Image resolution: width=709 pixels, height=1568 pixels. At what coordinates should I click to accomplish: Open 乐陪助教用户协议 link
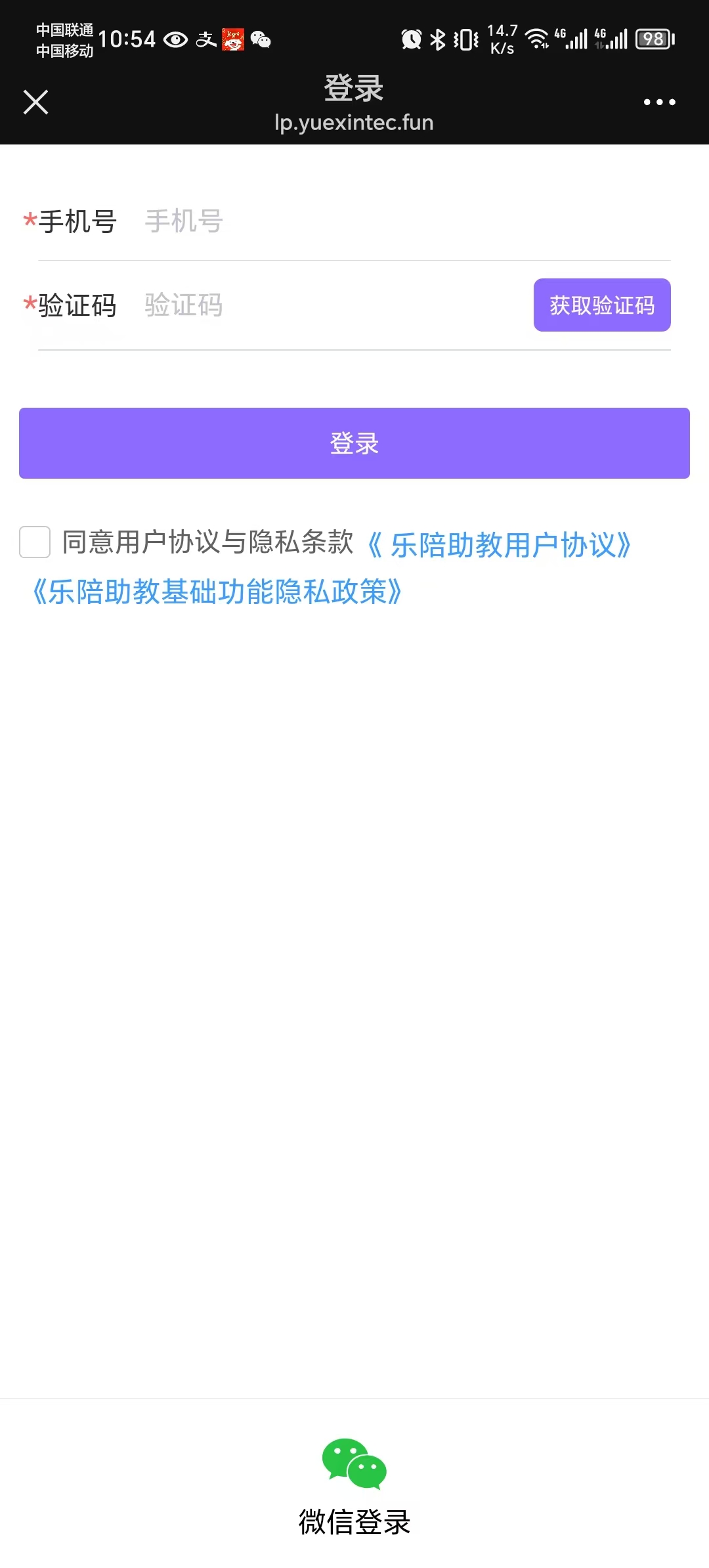point(499,545)
